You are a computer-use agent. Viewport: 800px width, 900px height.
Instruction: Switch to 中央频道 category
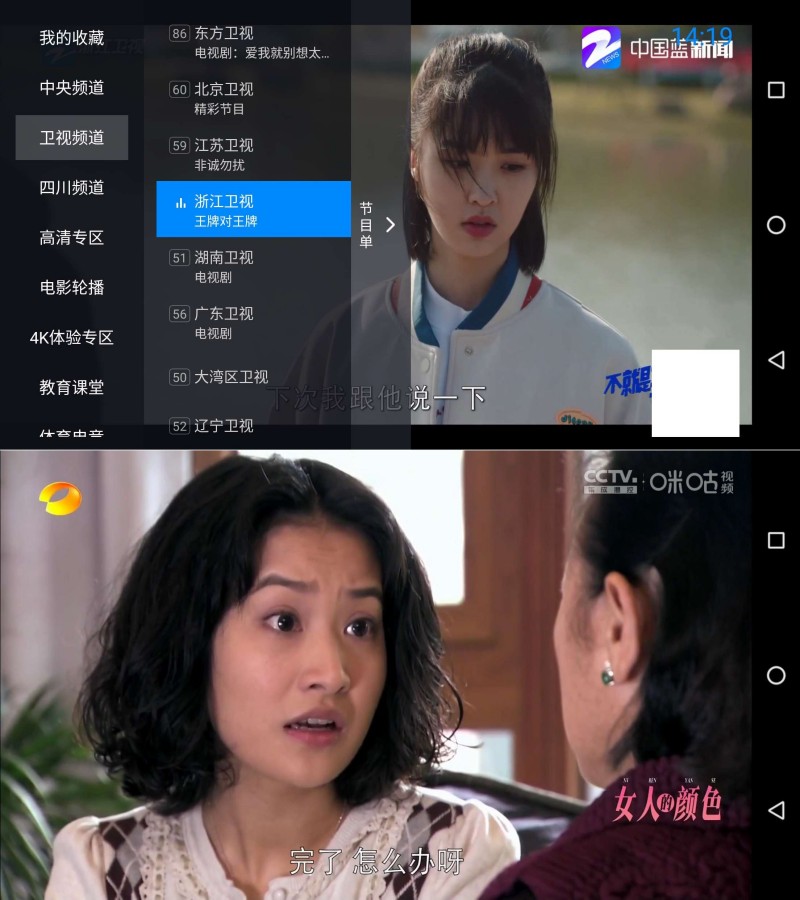[71, 88]
